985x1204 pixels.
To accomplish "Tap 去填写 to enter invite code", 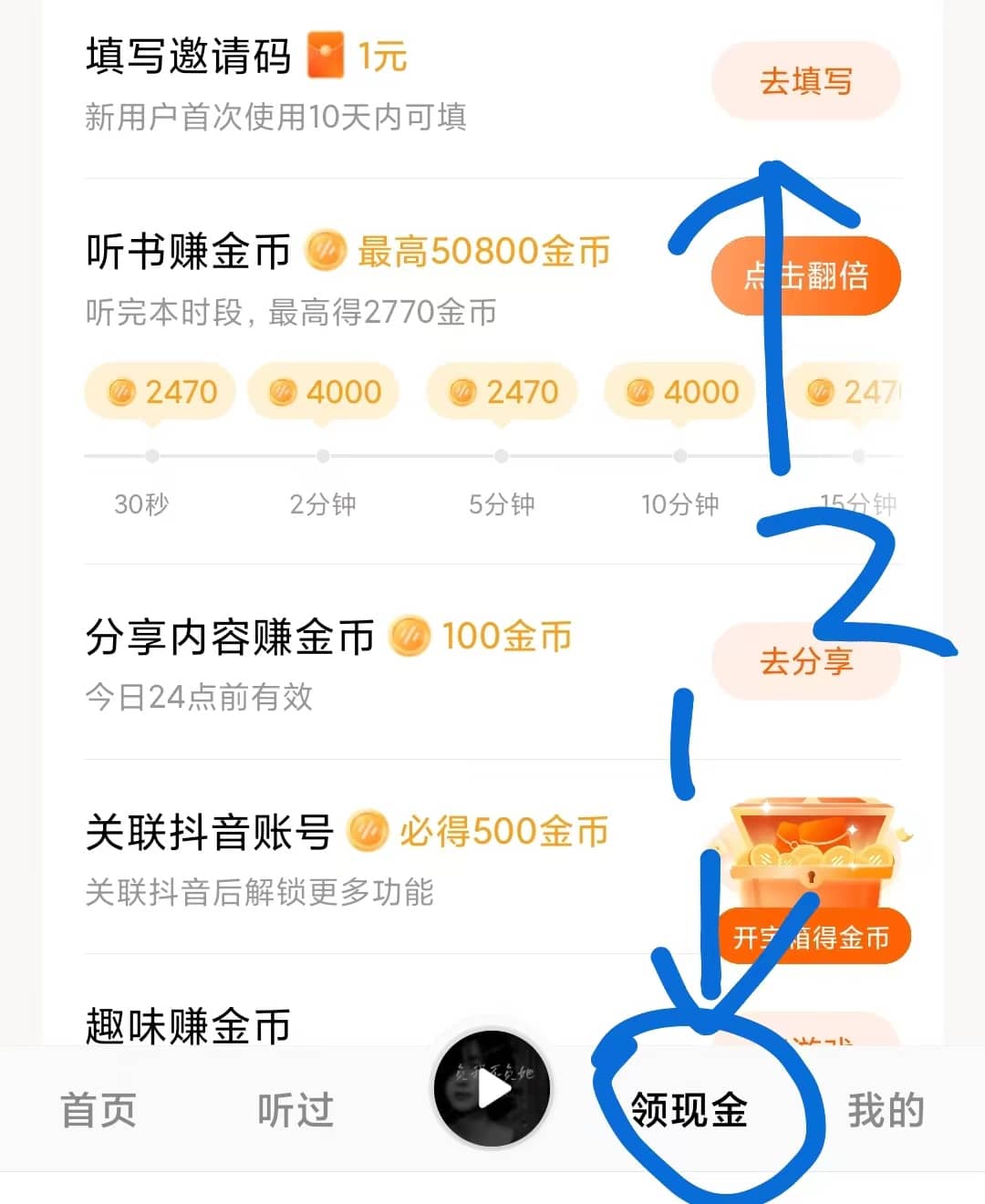I will tap(805, 81).
